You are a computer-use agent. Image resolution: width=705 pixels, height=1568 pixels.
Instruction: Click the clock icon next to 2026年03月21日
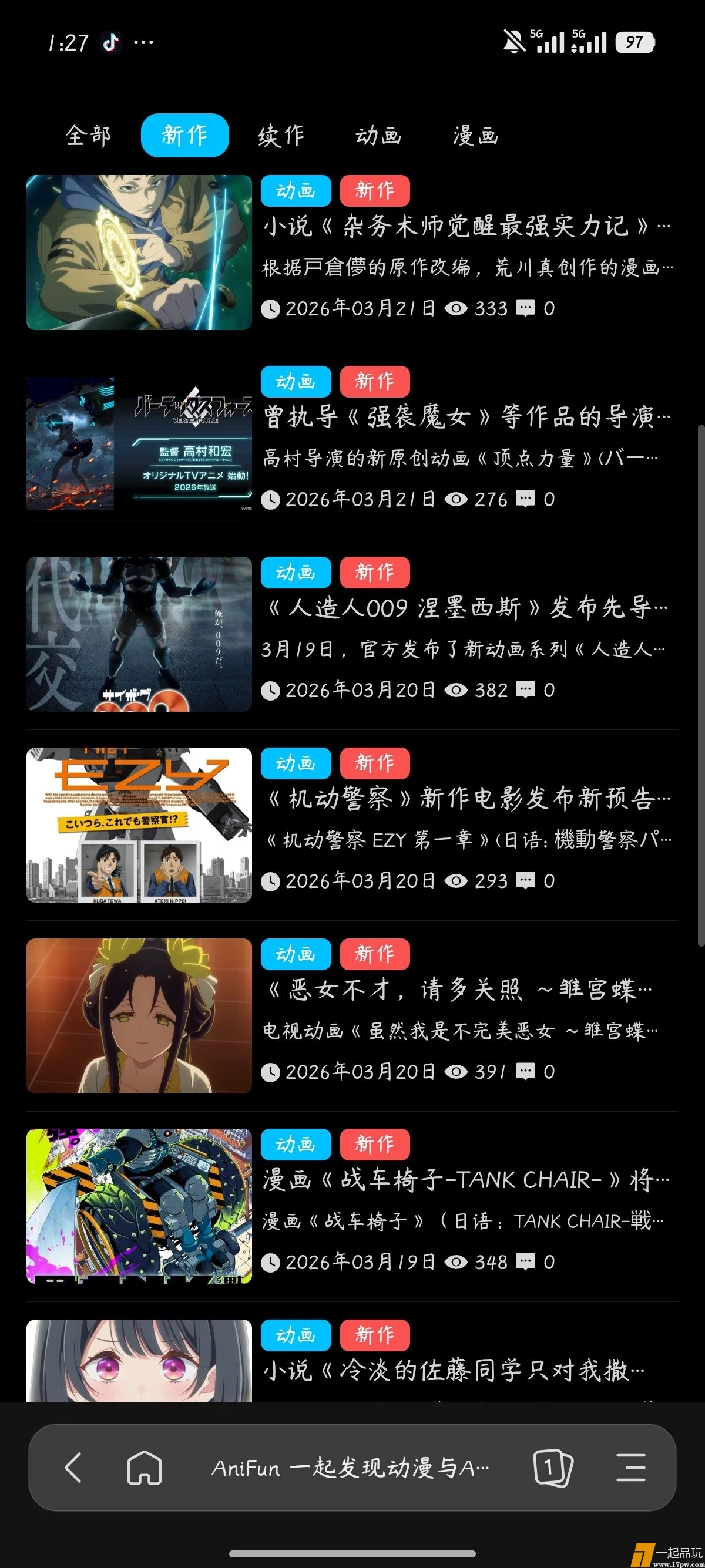click(x=272, y=309)
